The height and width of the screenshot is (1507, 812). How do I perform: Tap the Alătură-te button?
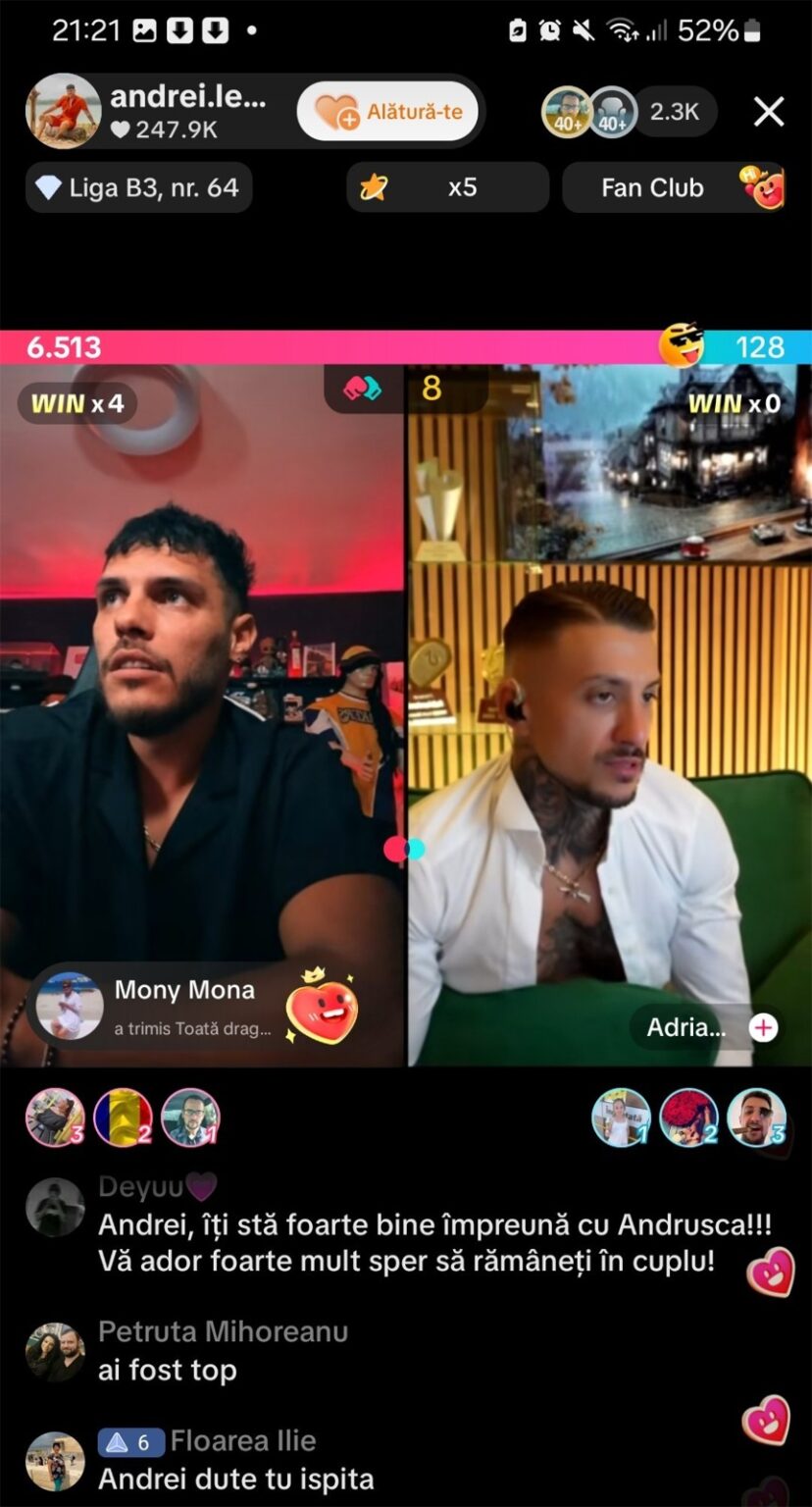coord(388,112)
